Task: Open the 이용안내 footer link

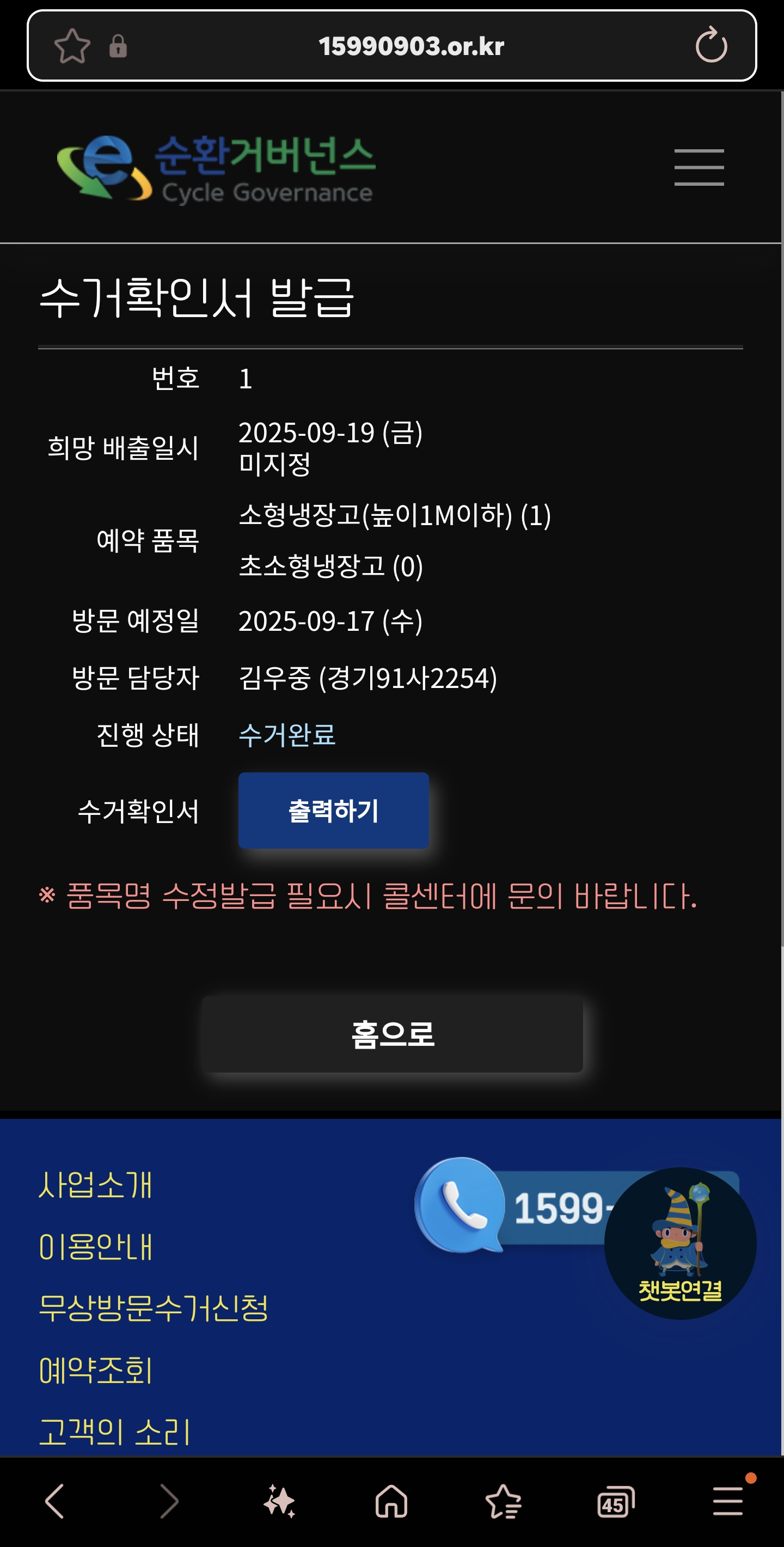Action: pyautogui.click(x=95, y=1246)
